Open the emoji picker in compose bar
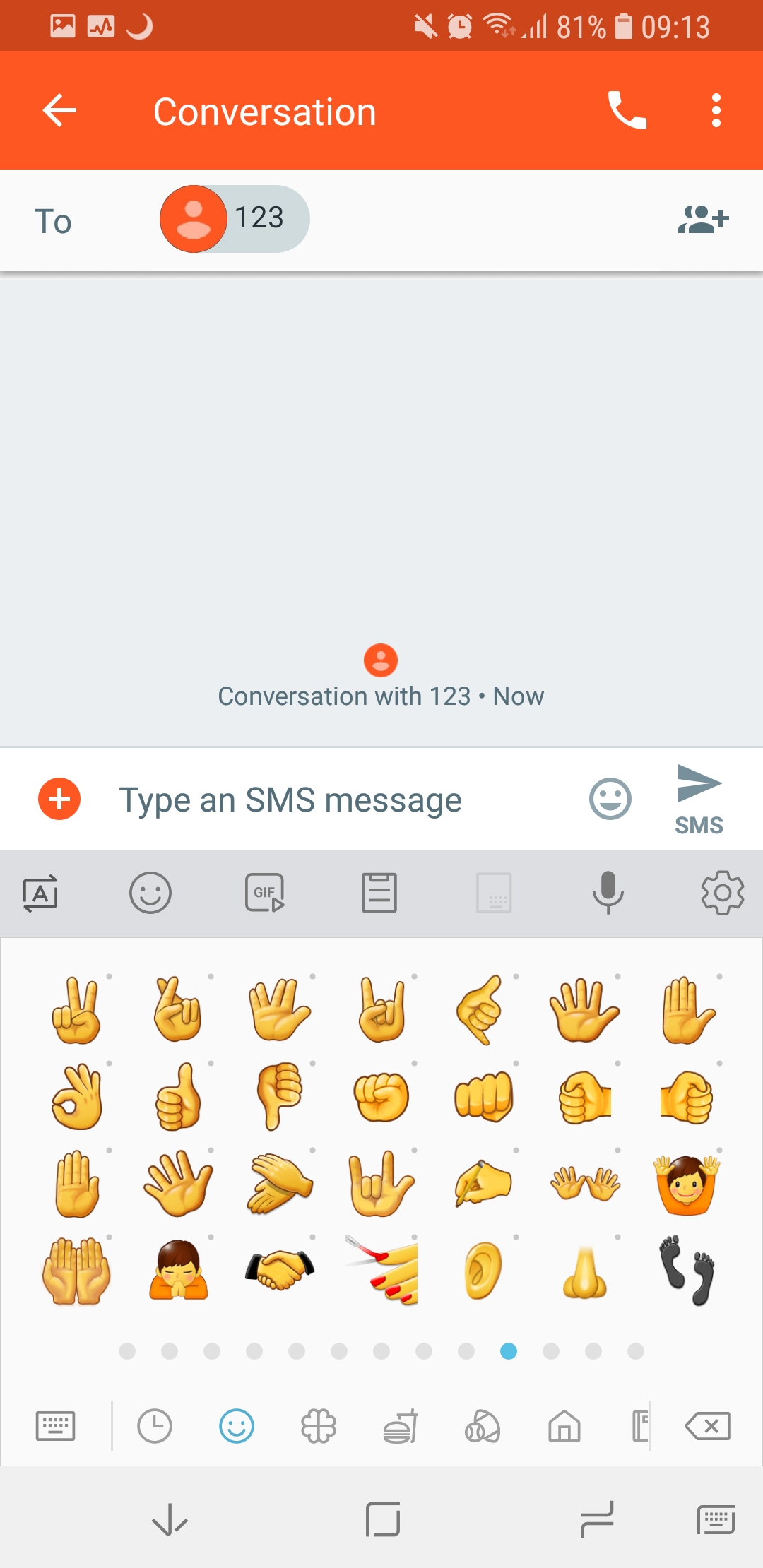 [610, 799]
